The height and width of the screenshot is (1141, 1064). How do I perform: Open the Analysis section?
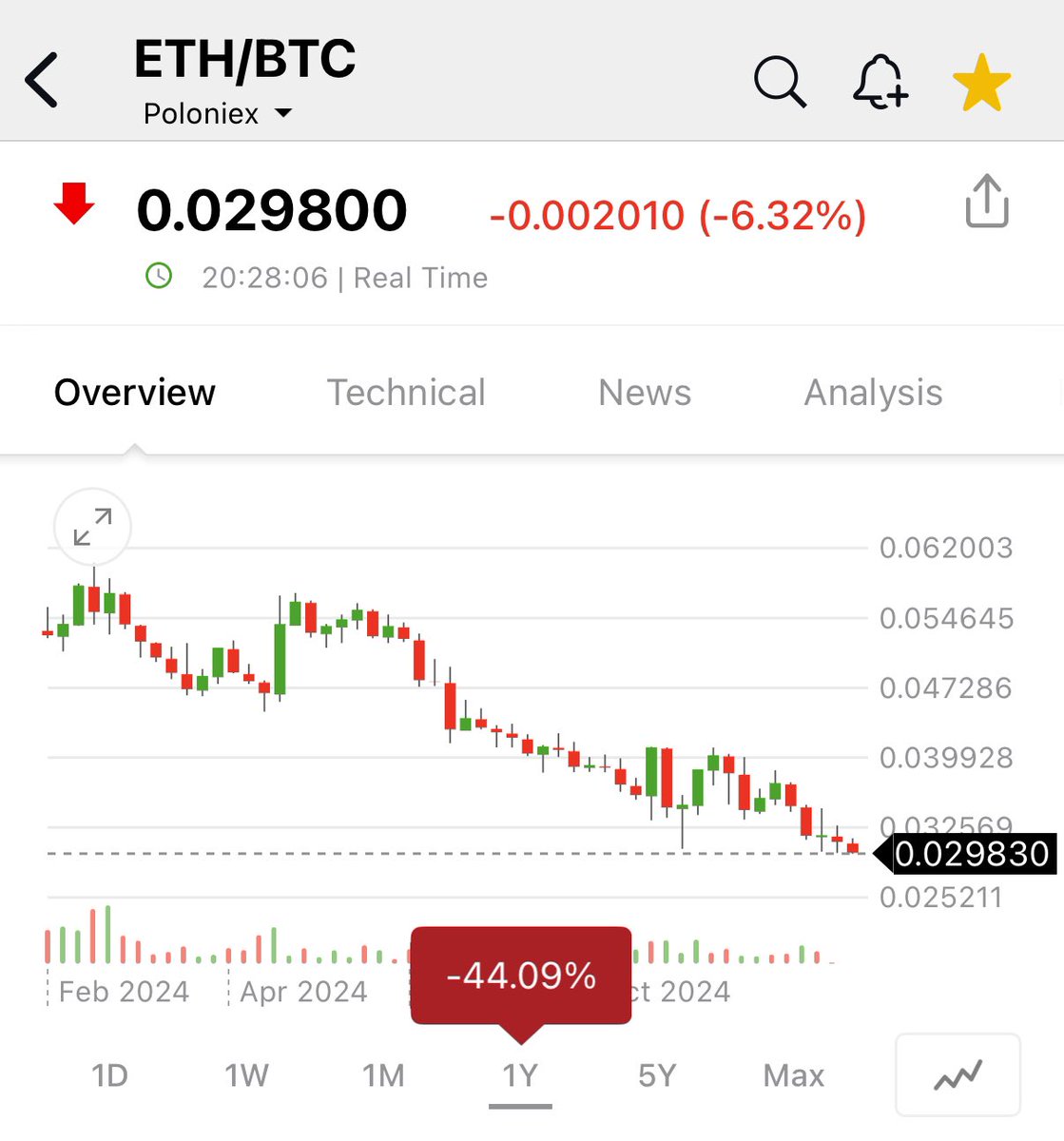(x=873, y=392)
